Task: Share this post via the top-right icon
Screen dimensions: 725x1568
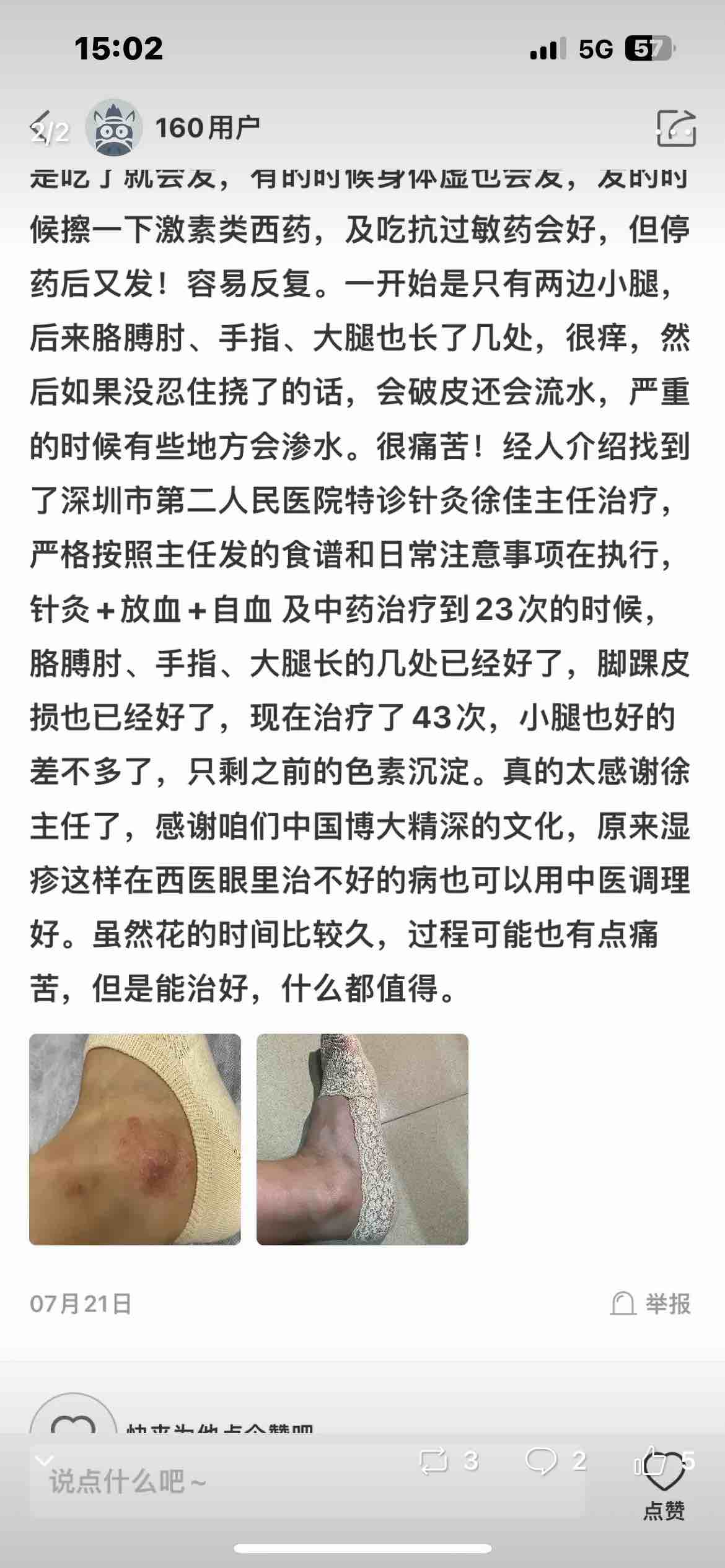Action: pos(676,128)
